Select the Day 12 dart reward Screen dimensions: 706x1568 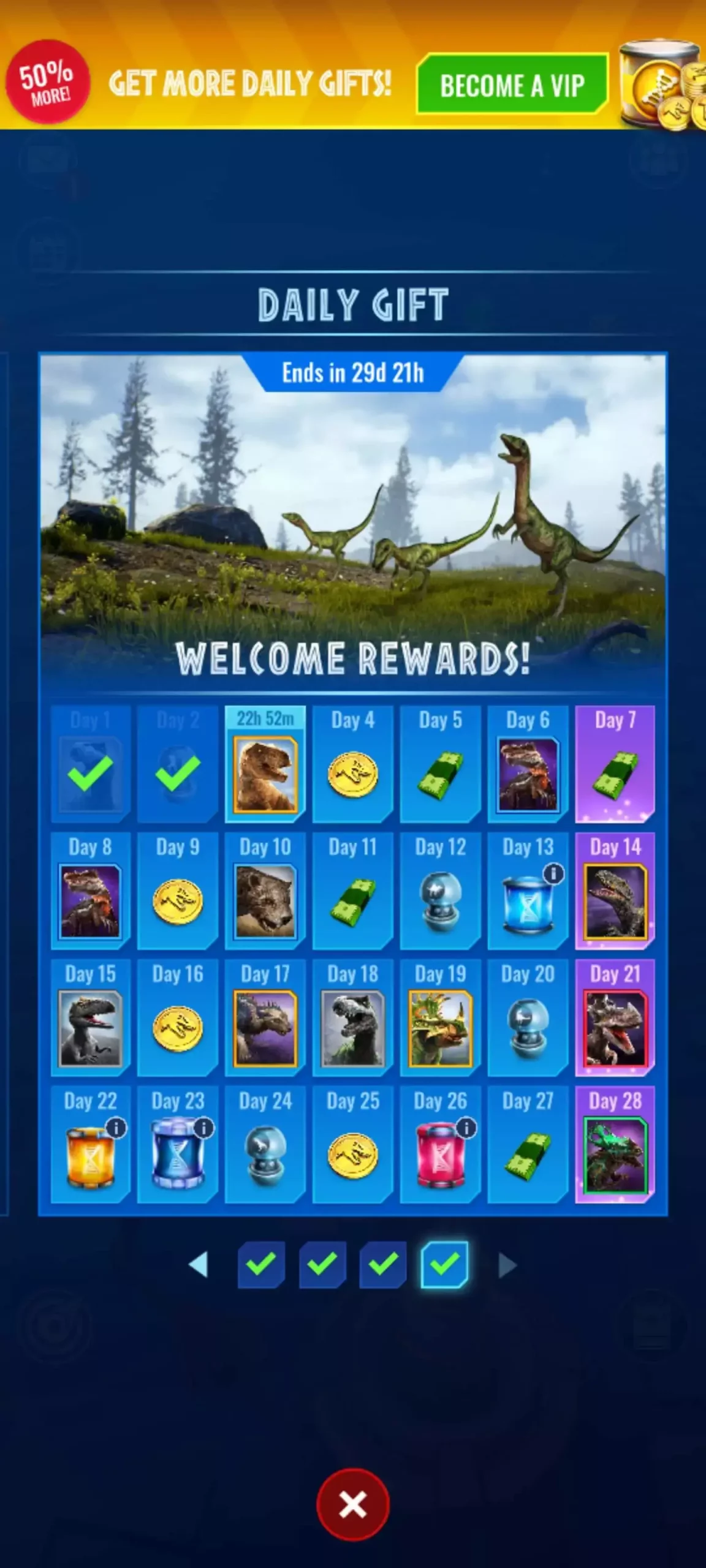pos(440,891)
